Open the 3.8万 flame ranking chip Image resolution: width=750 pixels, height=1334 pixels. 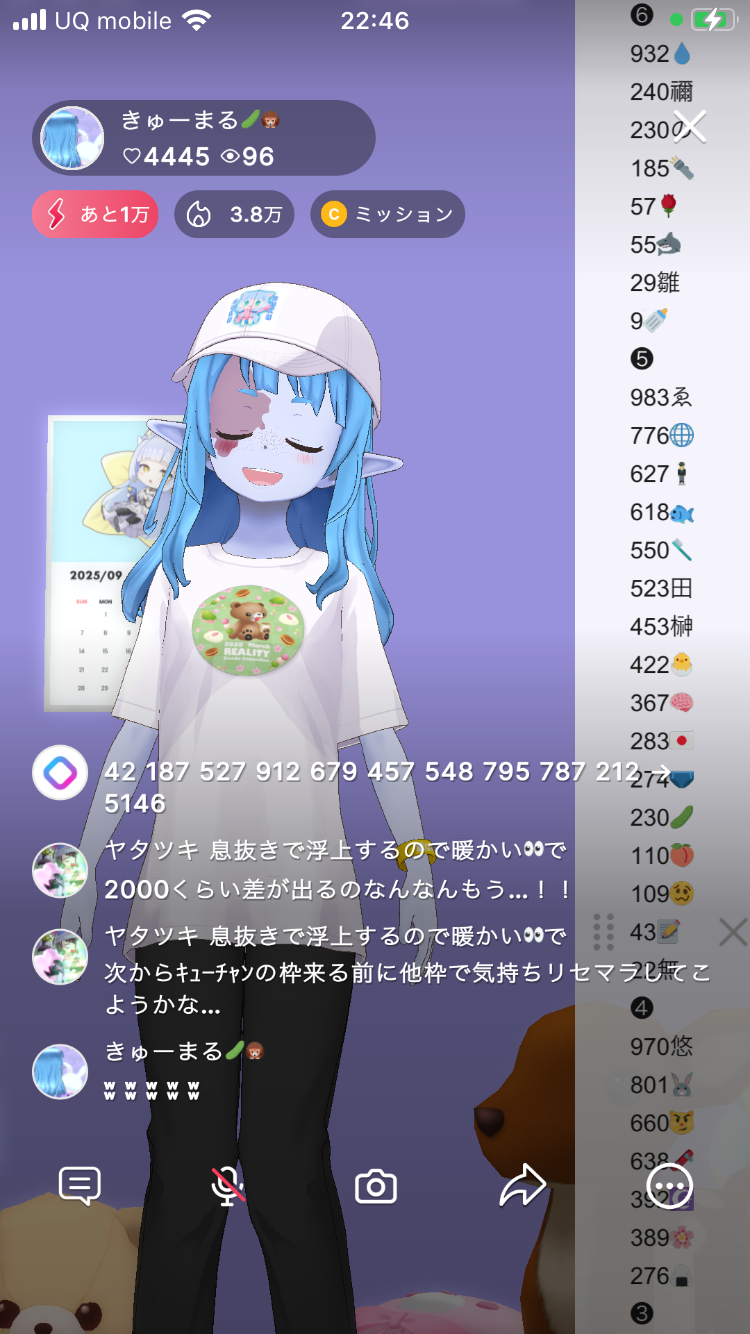click(x=234, y=214)
